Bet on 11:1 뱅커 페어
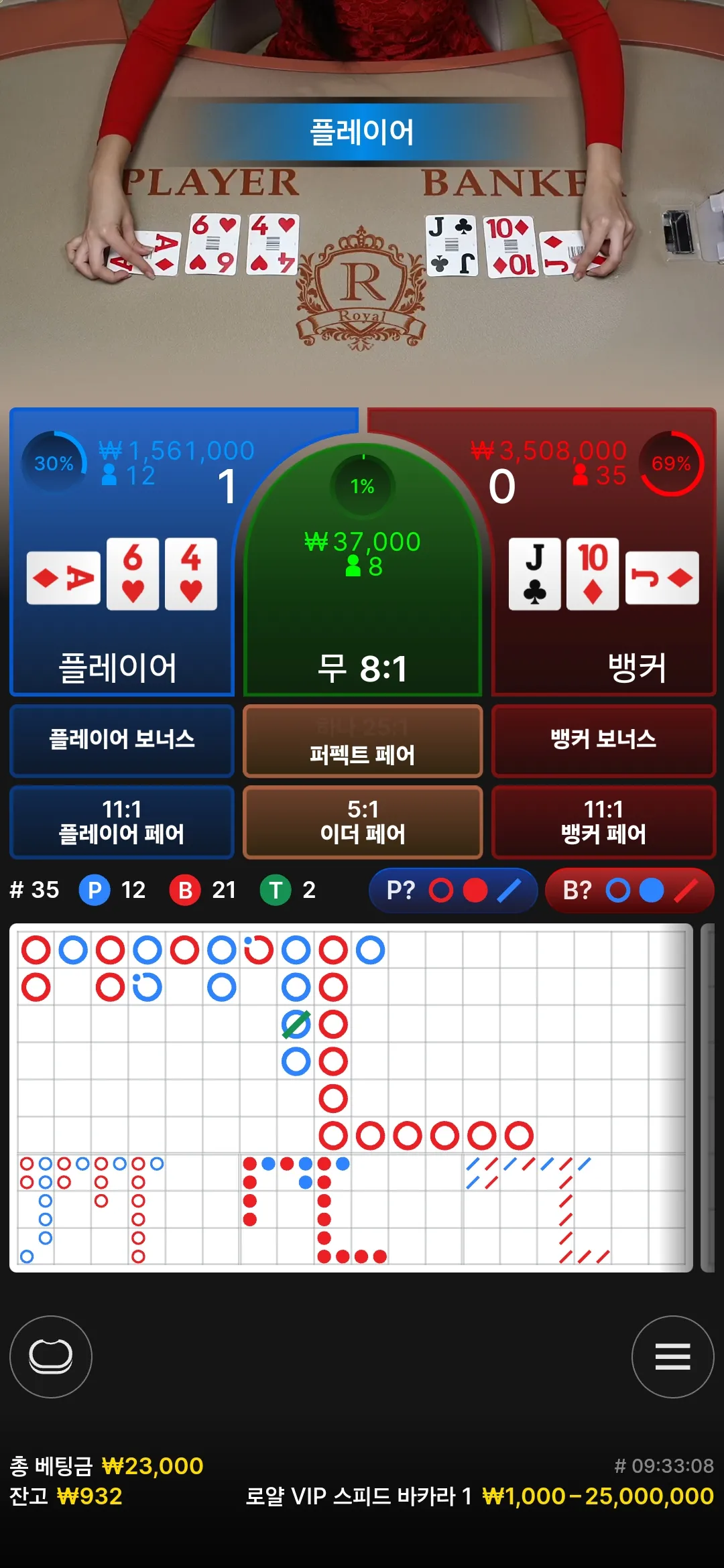The width and height of the screenshot is (724, 1568). (x=603, y=822)
